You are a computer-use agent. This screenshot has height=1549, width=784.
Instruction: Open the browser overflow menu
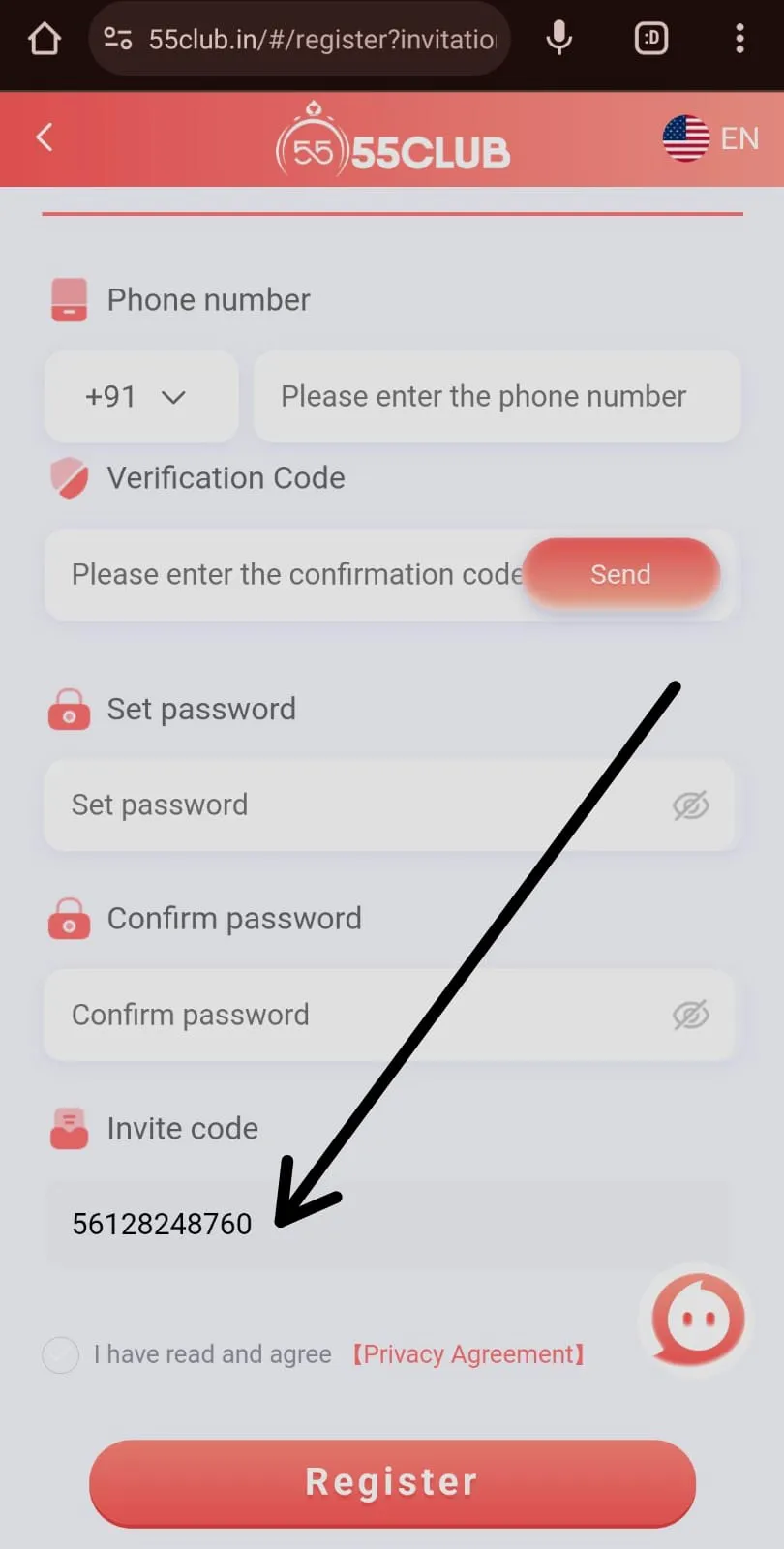tap(739, 39)
